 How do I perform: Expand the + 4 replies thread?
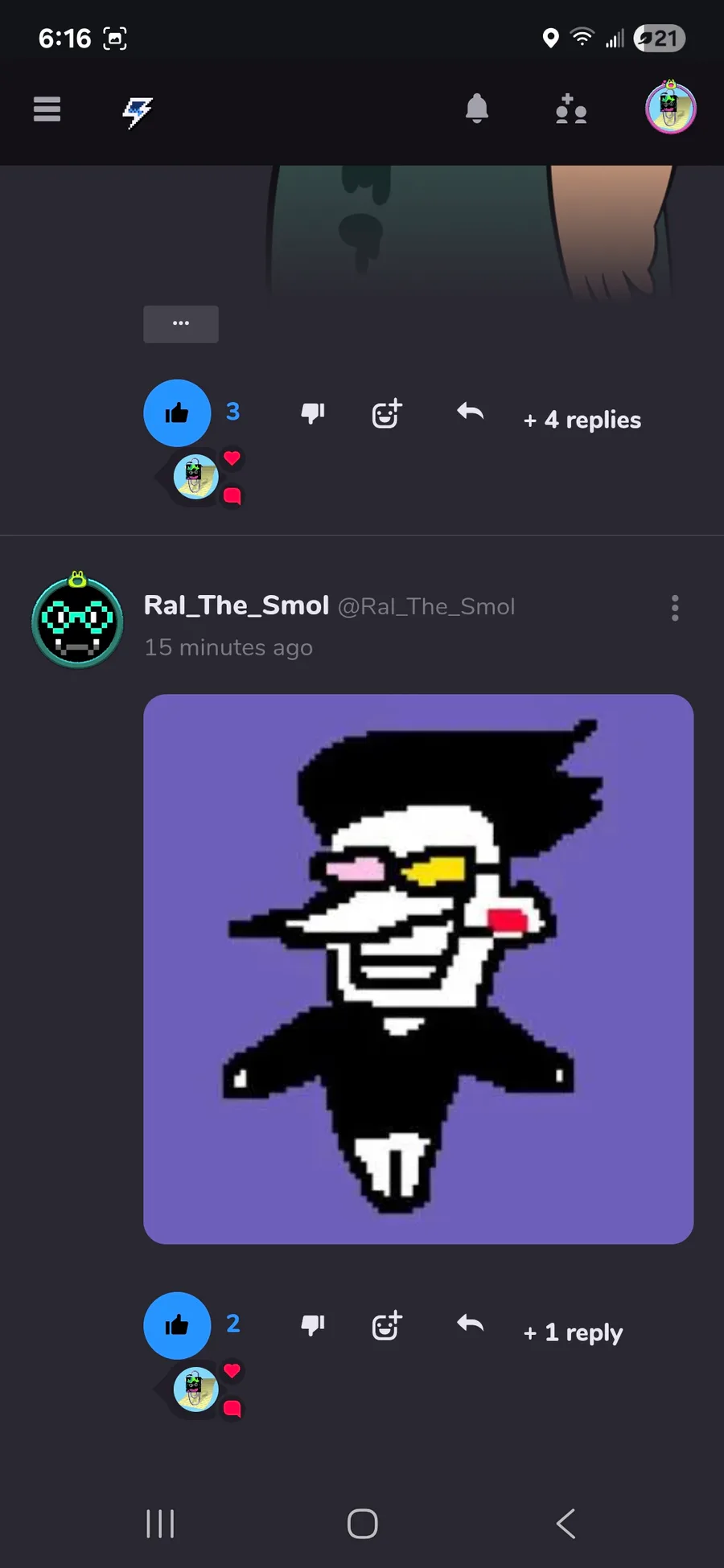click(582, 420)
